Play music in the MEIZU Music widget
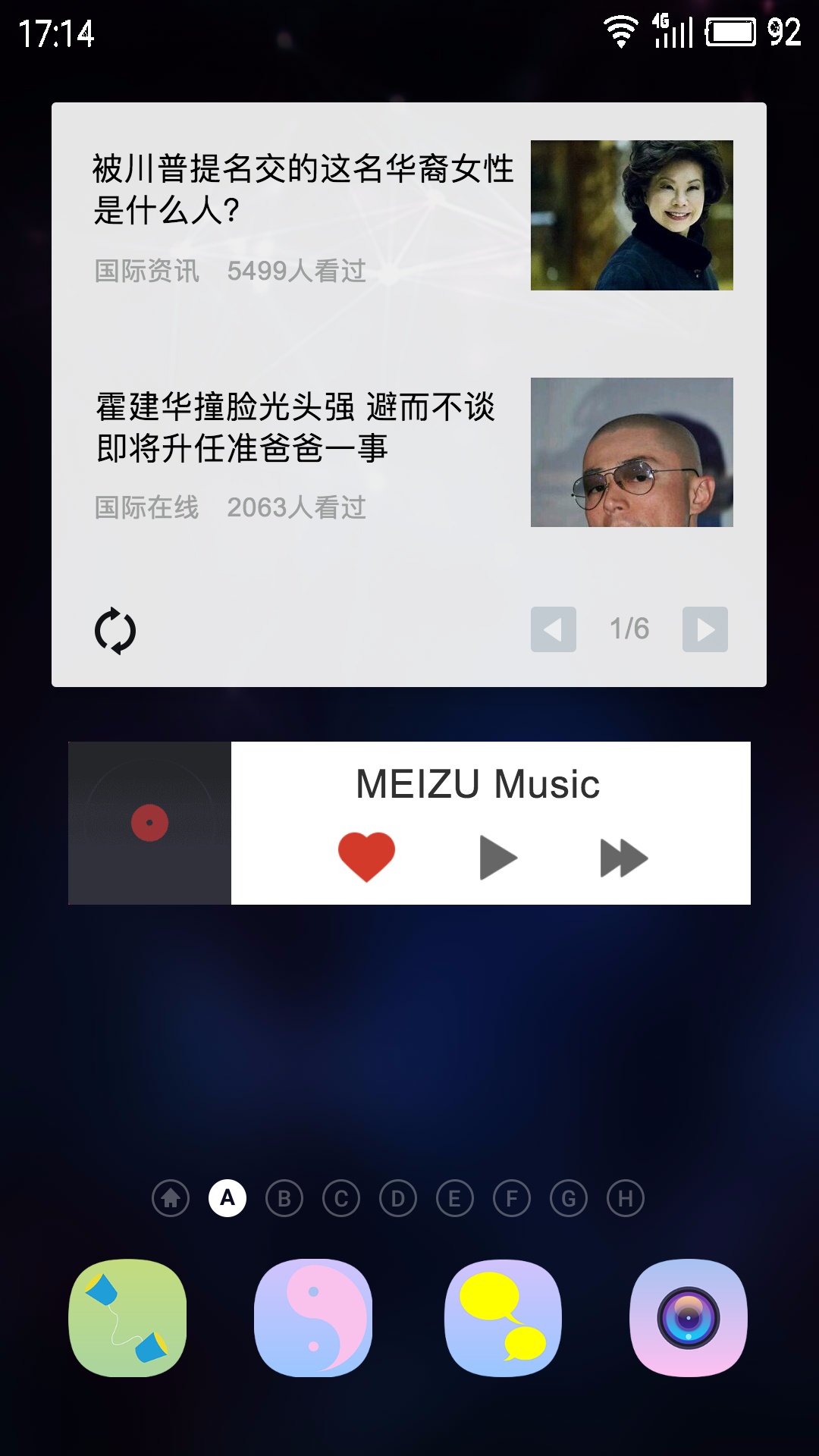This screenshot has width=819, height=1456. coord(498,858)
